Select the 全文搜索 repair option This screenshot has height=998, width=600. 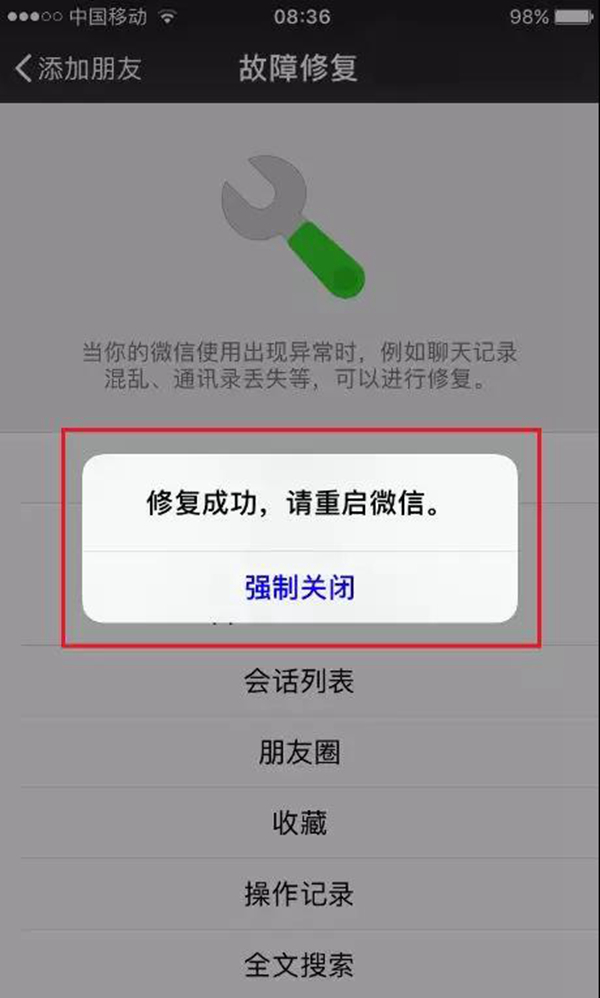[300, 964]
